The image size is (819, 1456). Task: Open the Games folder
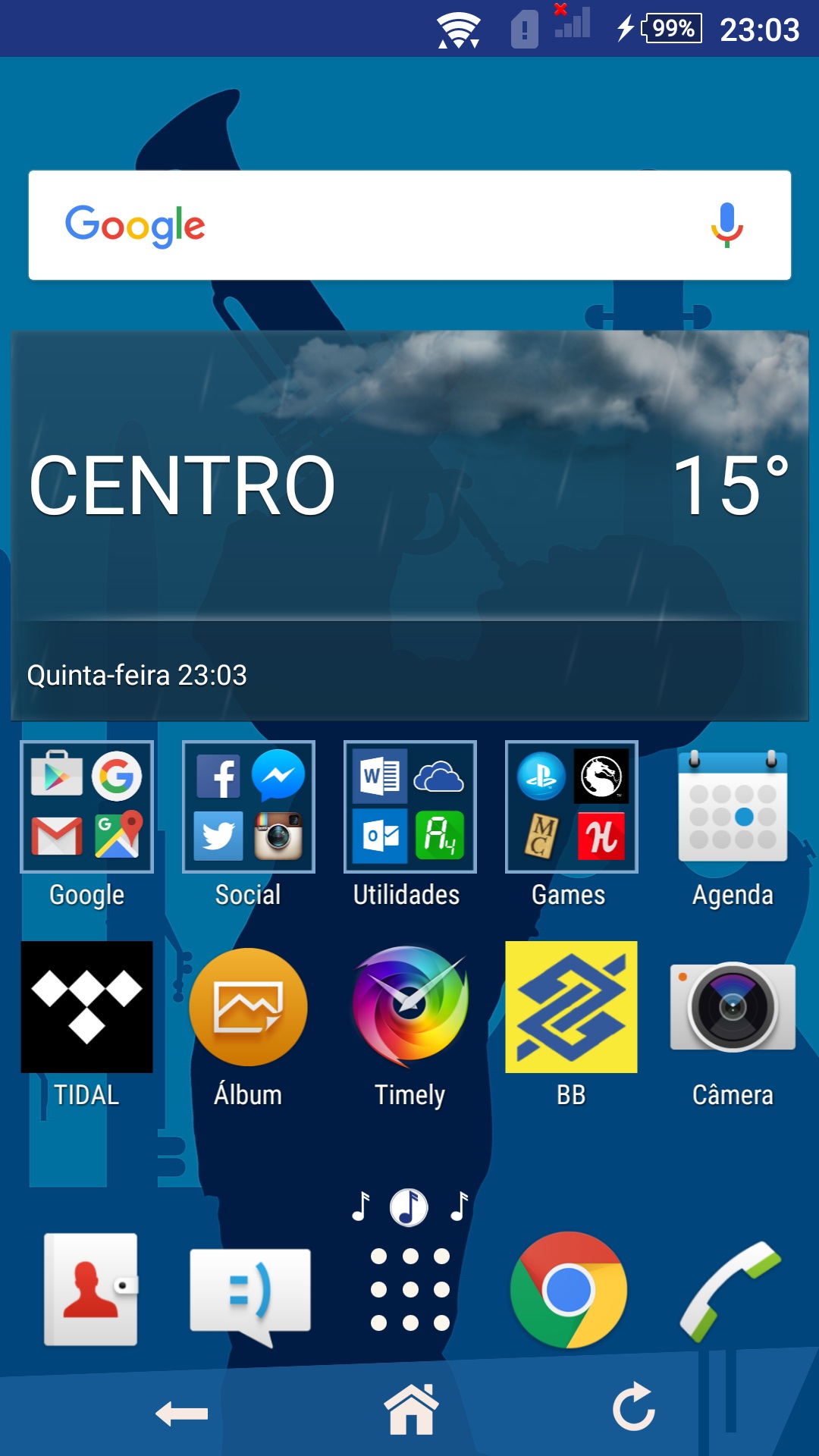point(572,807)
